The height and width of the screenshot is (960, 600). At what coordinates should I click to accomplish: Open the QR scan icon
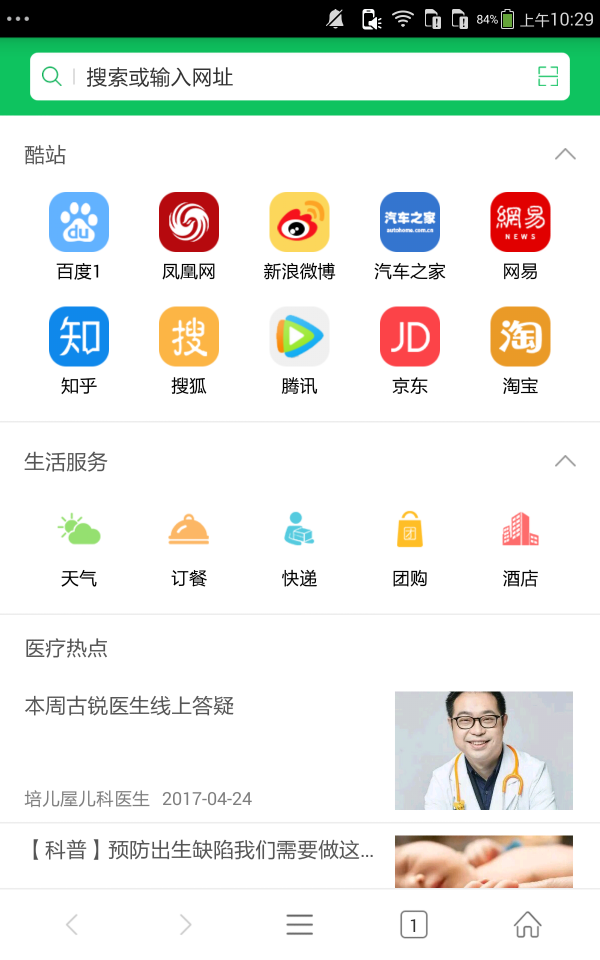point(547,77)
